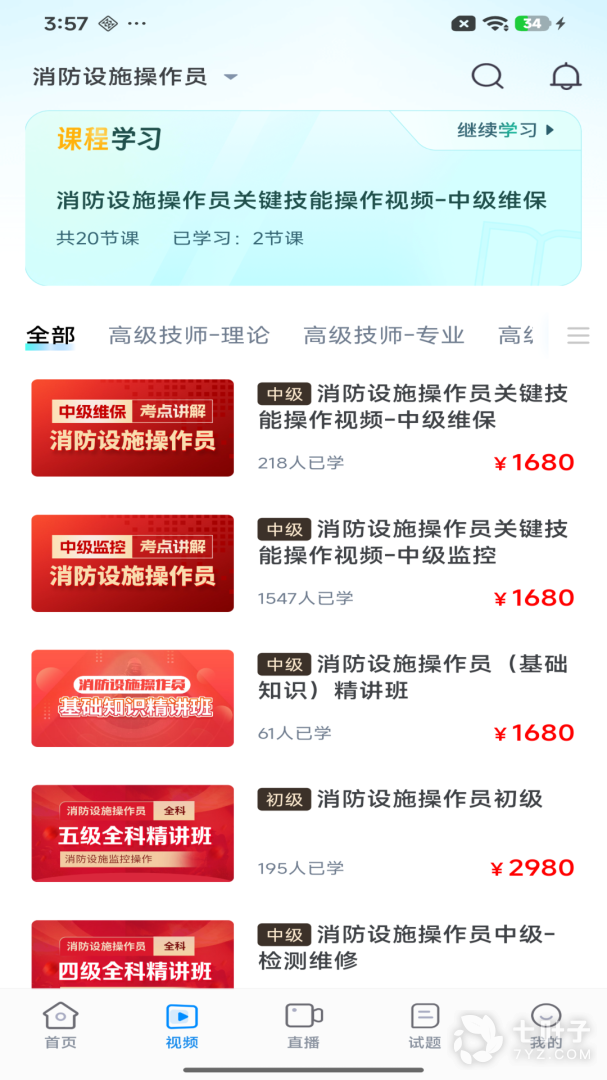Open the search magnifier icon
Viewport: 607px width, 1080px height.
pos(487,76)
